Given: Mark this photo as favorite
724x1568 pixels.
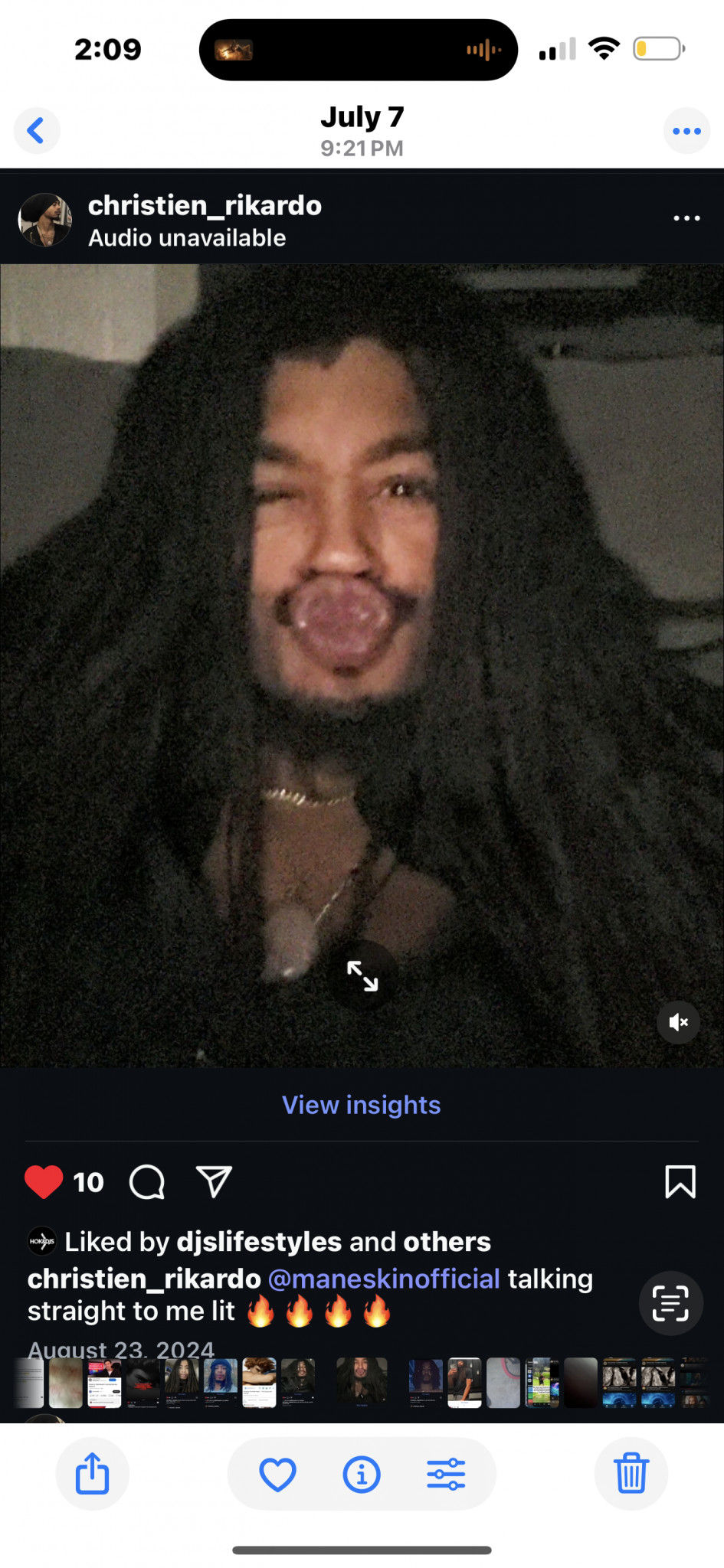Looking at the screenshot, I should tap(277, 1474).
